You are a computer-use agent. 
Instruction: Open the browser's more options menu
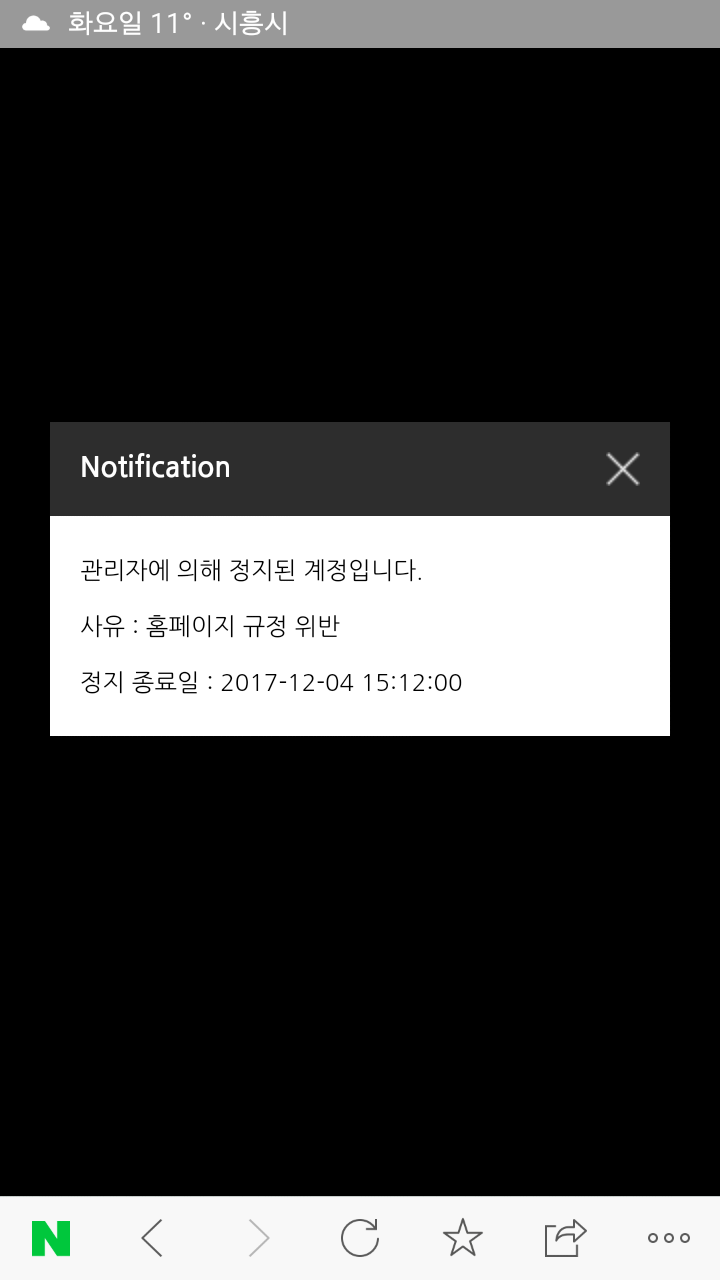[x=668, y=1238]
